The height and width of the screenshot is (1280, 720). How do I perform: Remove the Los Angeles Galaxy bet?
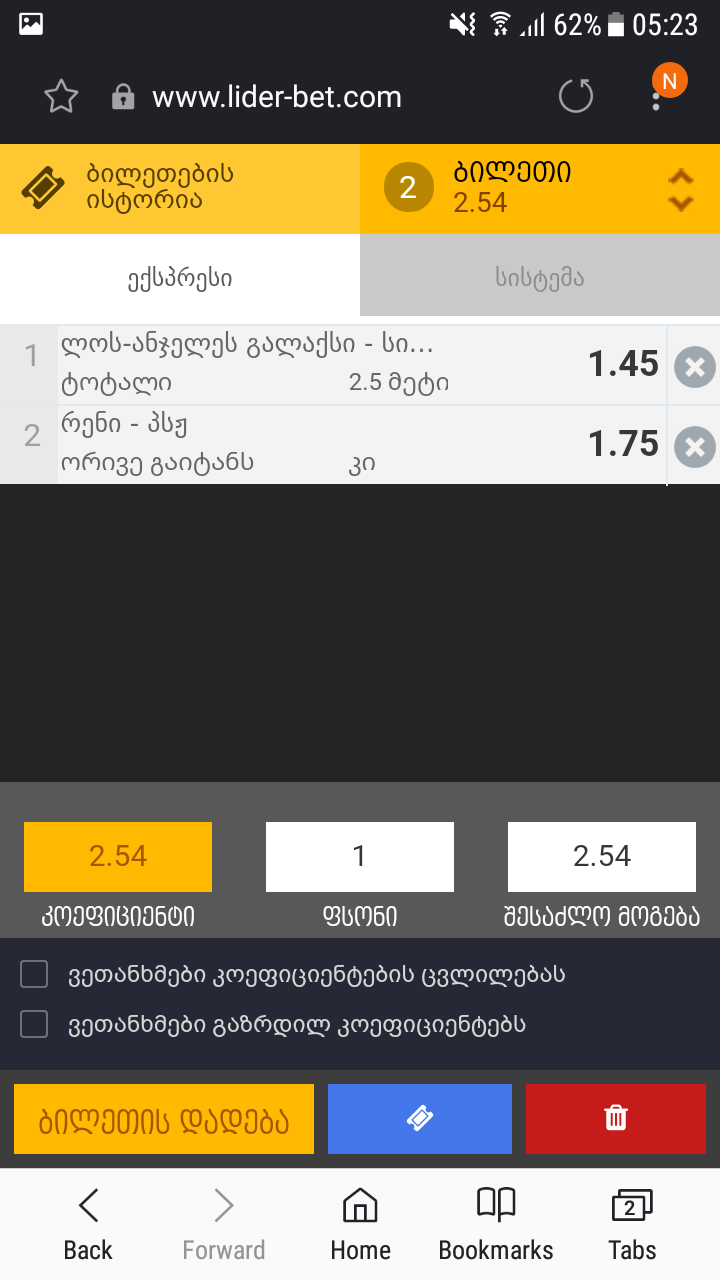click(693, 366)
